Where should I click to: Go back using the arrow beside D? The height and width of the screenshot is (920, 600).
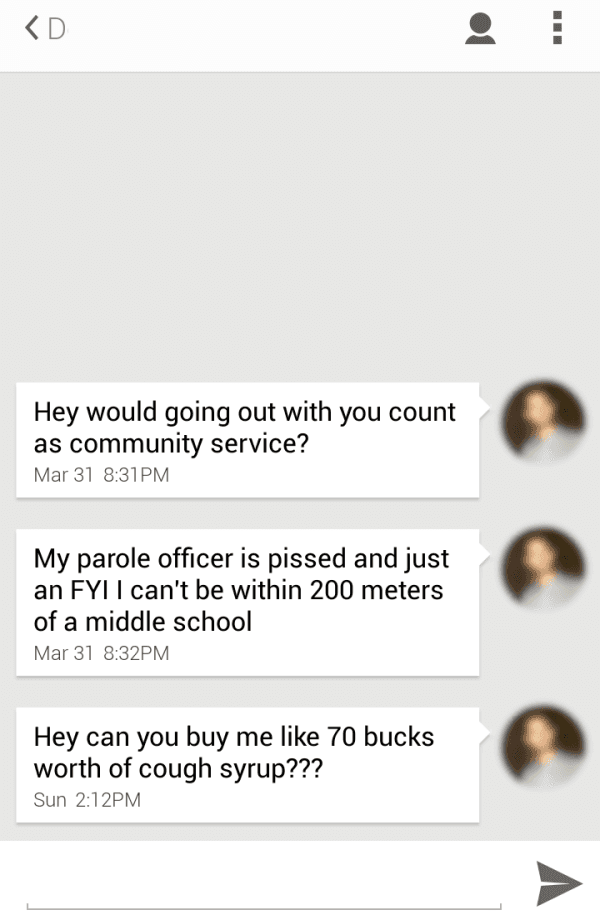pos(32,29)
